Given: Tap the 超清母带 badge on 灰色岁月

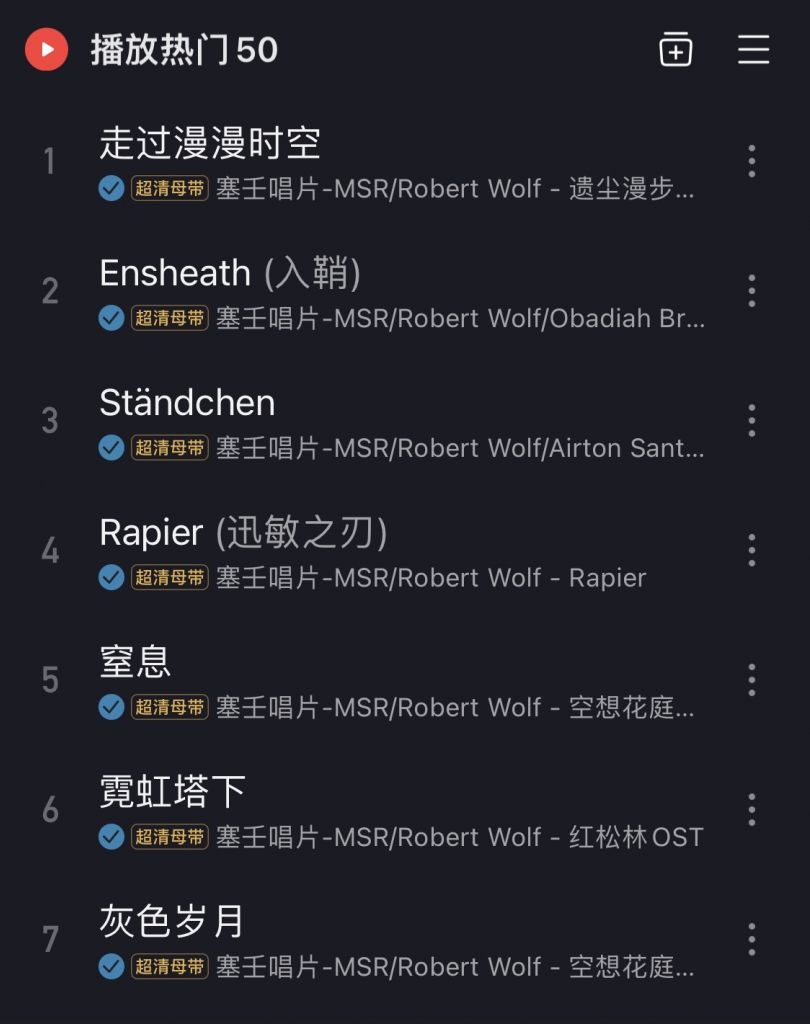Looking at the screenshot, I should (x=158, y=967).
